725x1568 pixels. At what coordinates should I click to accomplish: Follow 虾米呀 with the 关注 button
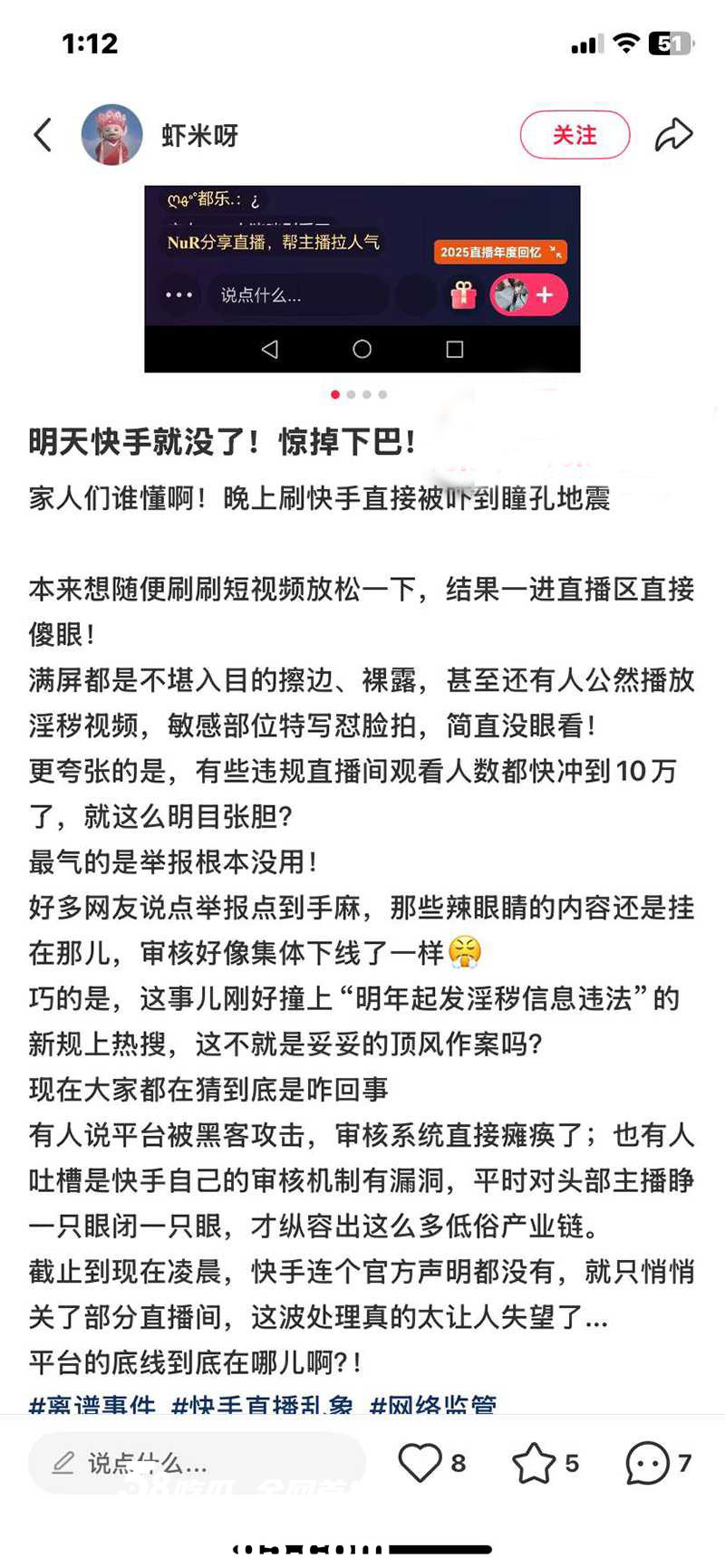coord(575,135)
